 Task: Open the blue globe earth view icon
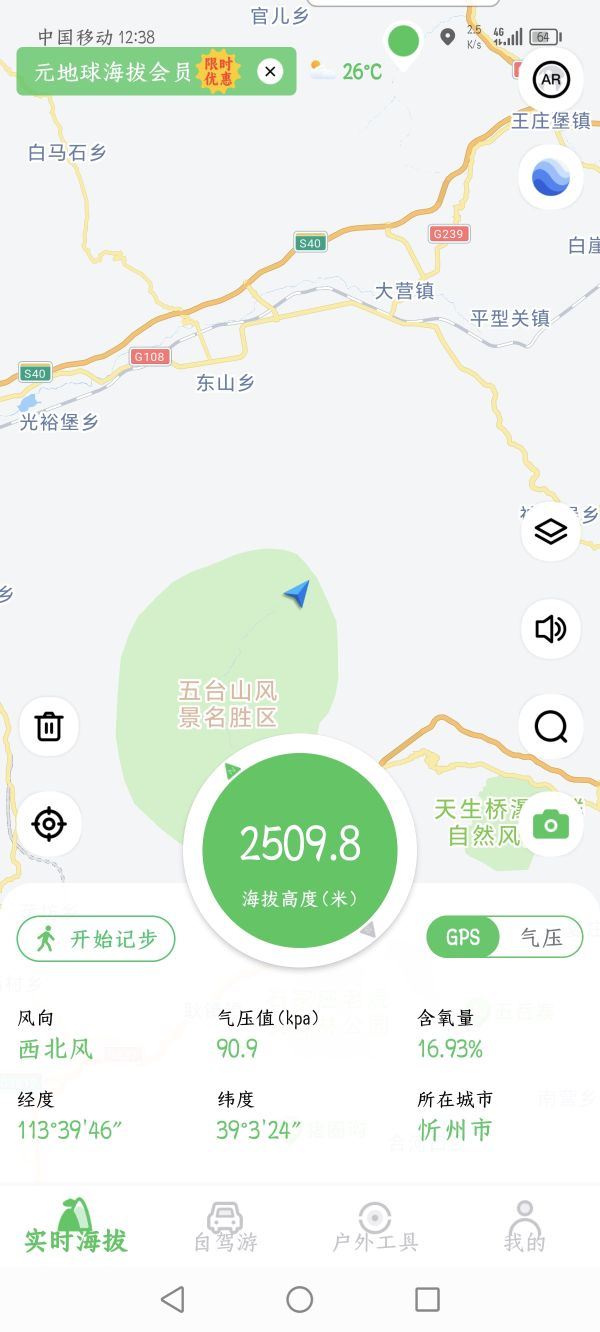550,178
